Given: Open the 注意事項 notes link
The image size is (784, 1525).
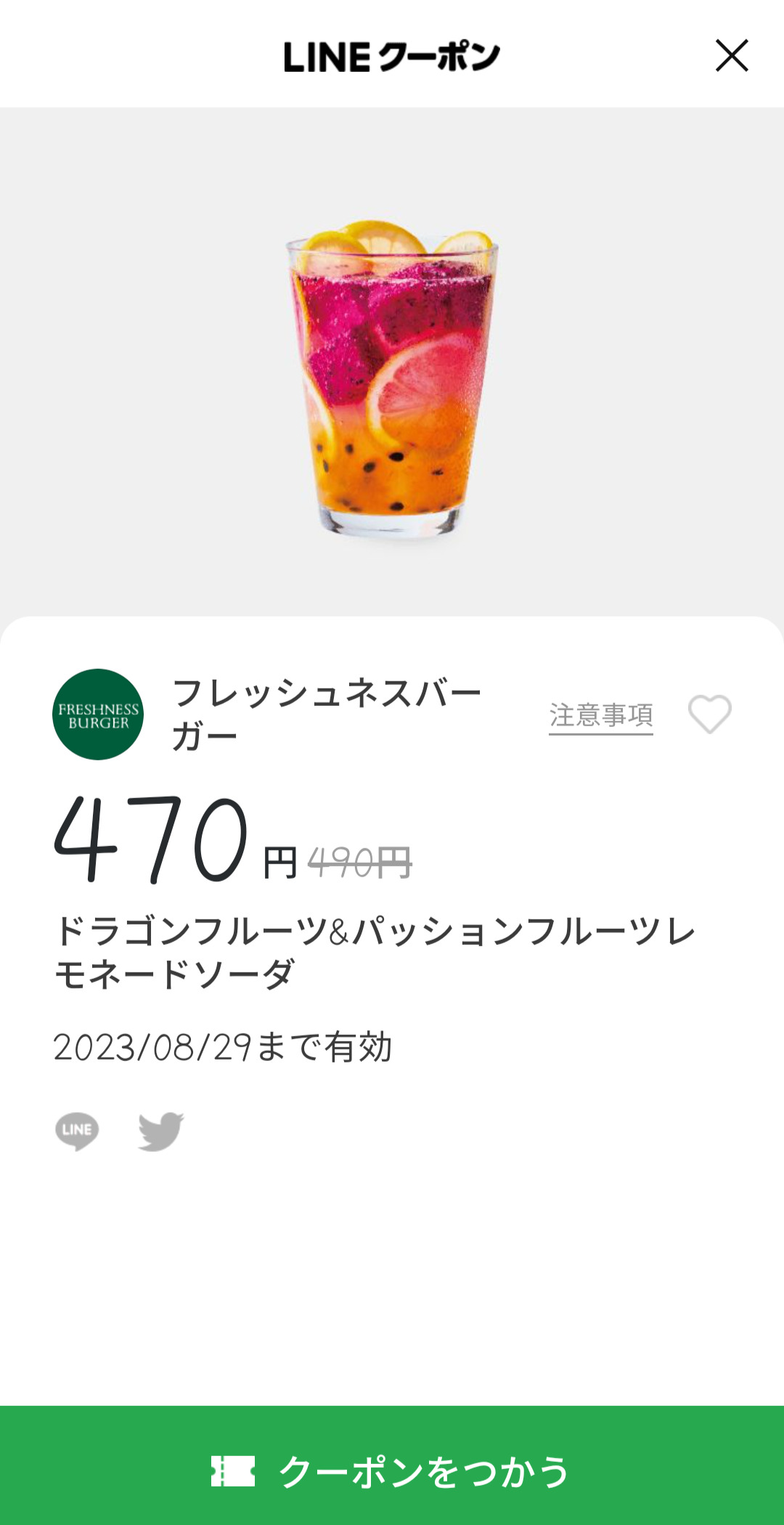Looking at the screenshot, I should [601, 715].
